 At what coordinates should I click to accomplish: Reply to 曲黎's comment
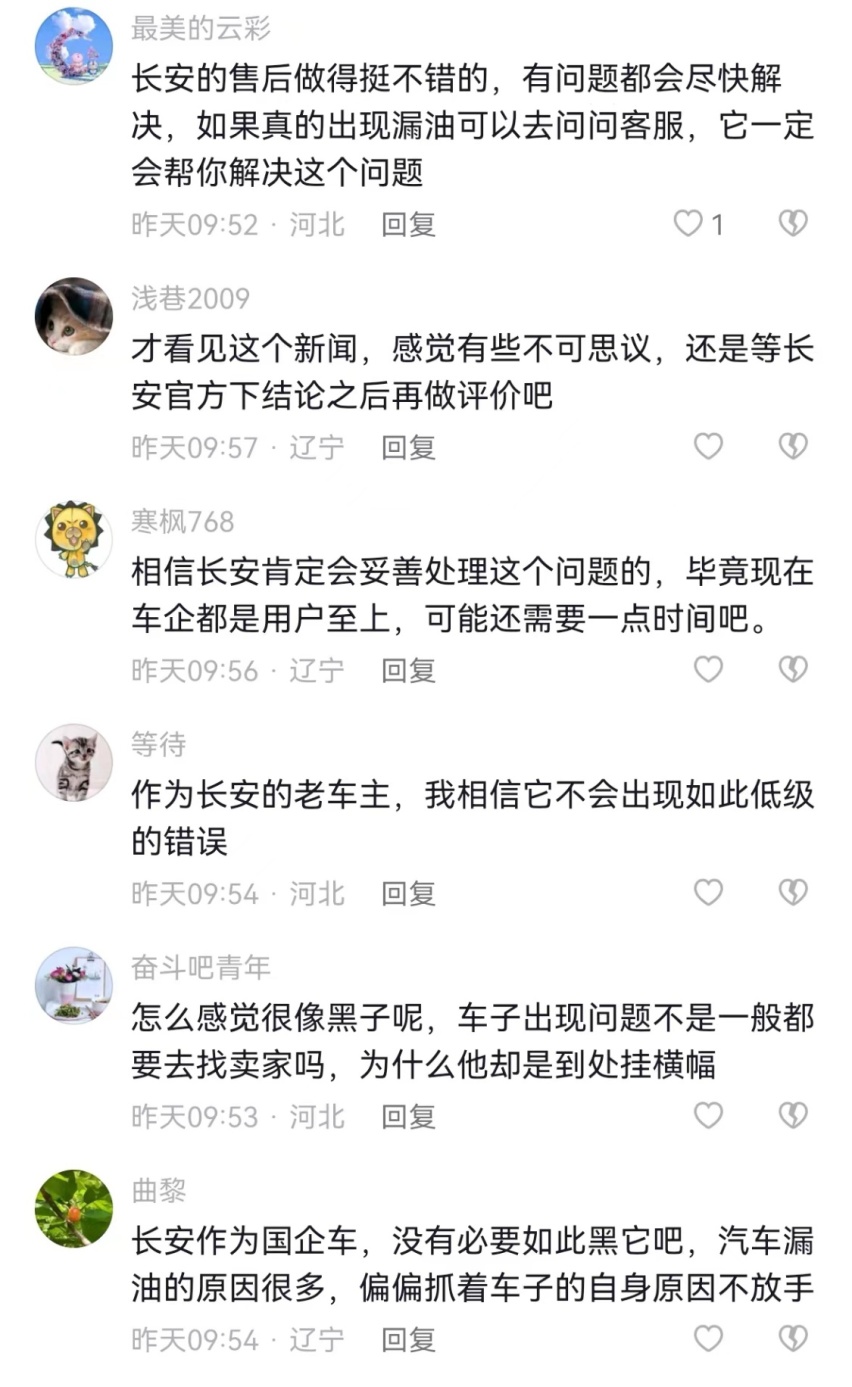(408, 1339)
